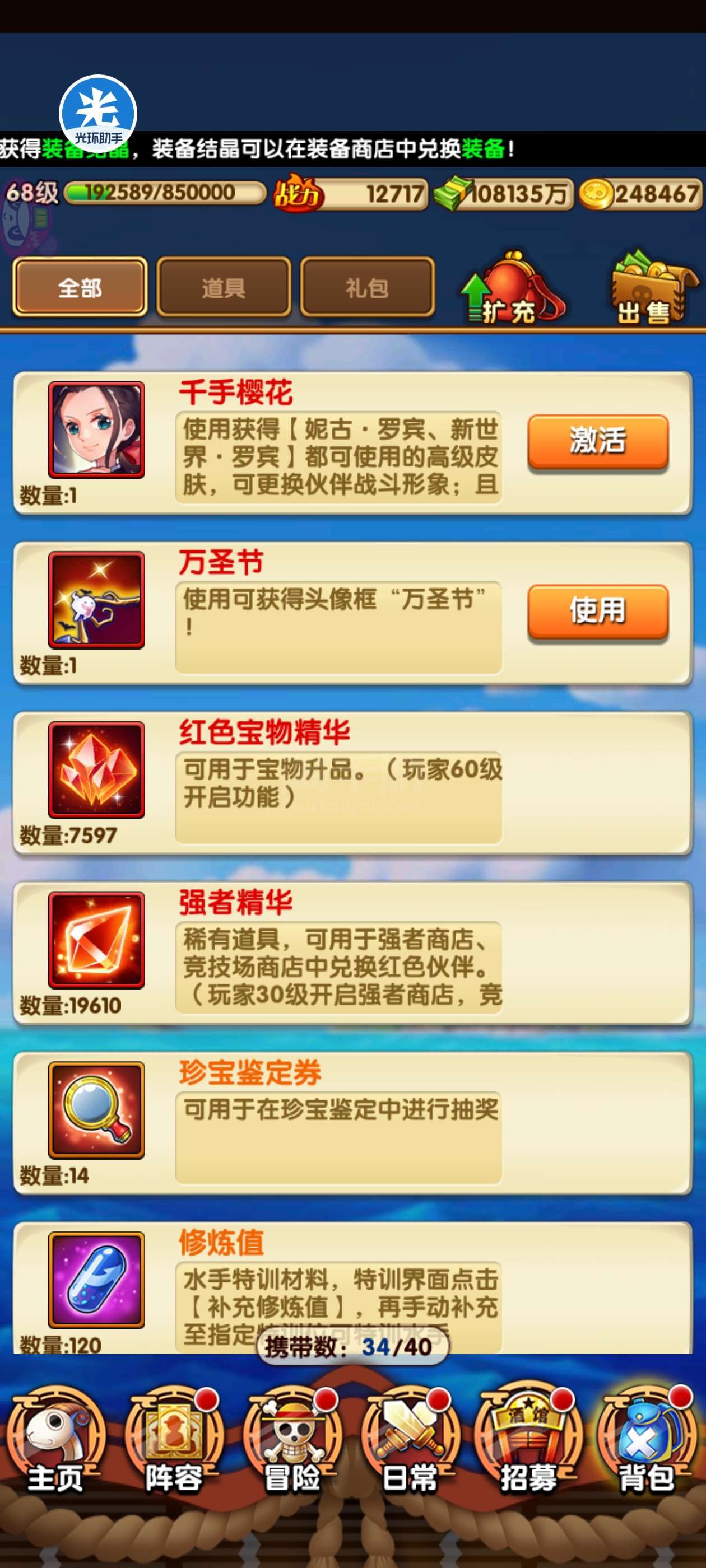Switch to the 道具 tab
This screenshot has width=706, height=1568.
tap(224, 287)
